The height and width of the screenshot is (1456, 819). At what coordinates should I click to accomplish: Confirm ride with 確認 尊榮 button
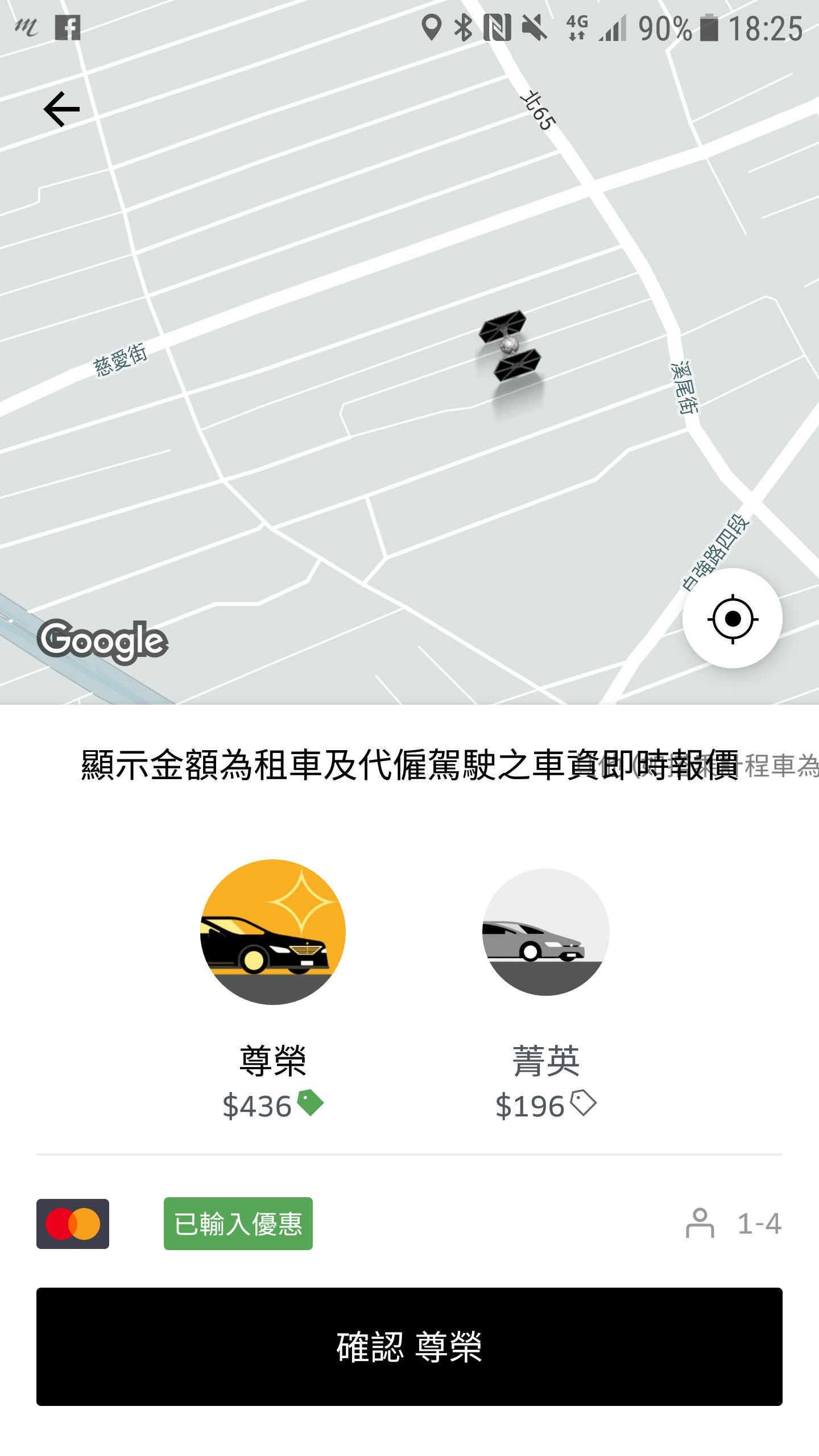409,1346
